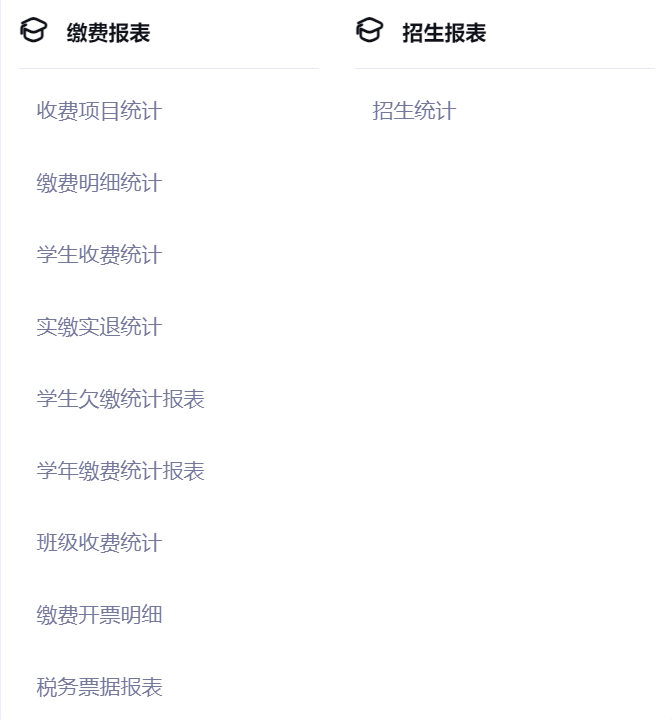672x720 pixels.
Task: Select 学生收费统计
Action: pos(99,255)
